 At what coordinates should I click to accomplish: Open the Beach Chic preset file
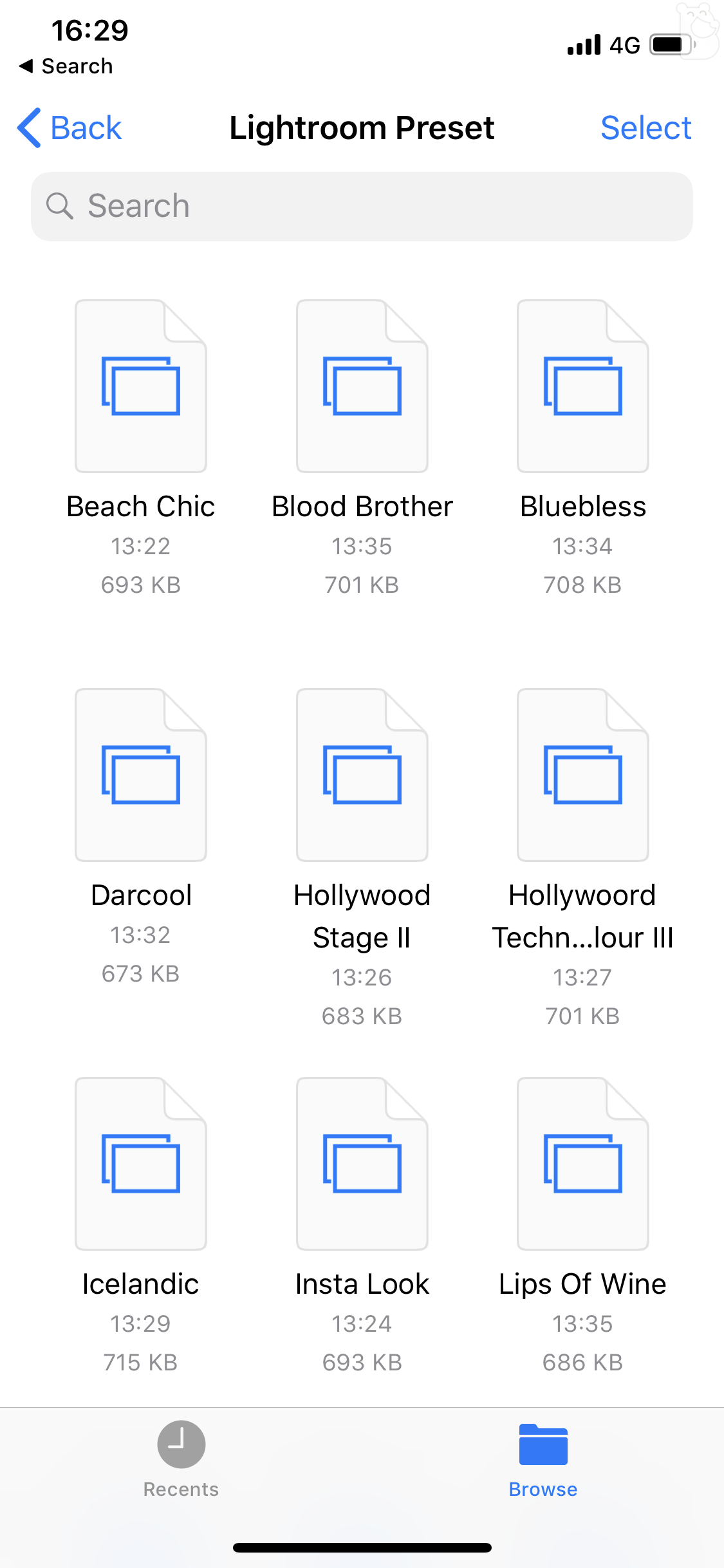[x=141, y=386]
